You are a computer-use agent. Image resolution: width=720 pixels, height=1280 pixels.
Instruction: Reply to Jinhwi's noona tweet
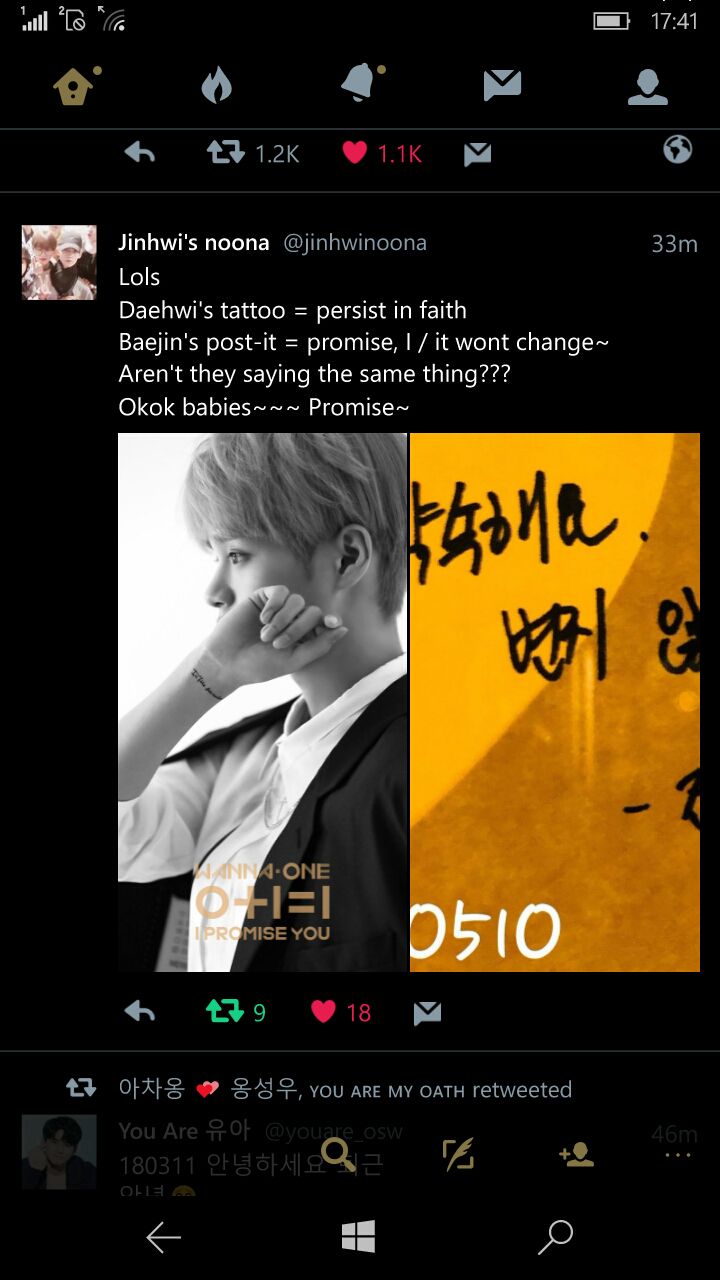point(140,1012)
